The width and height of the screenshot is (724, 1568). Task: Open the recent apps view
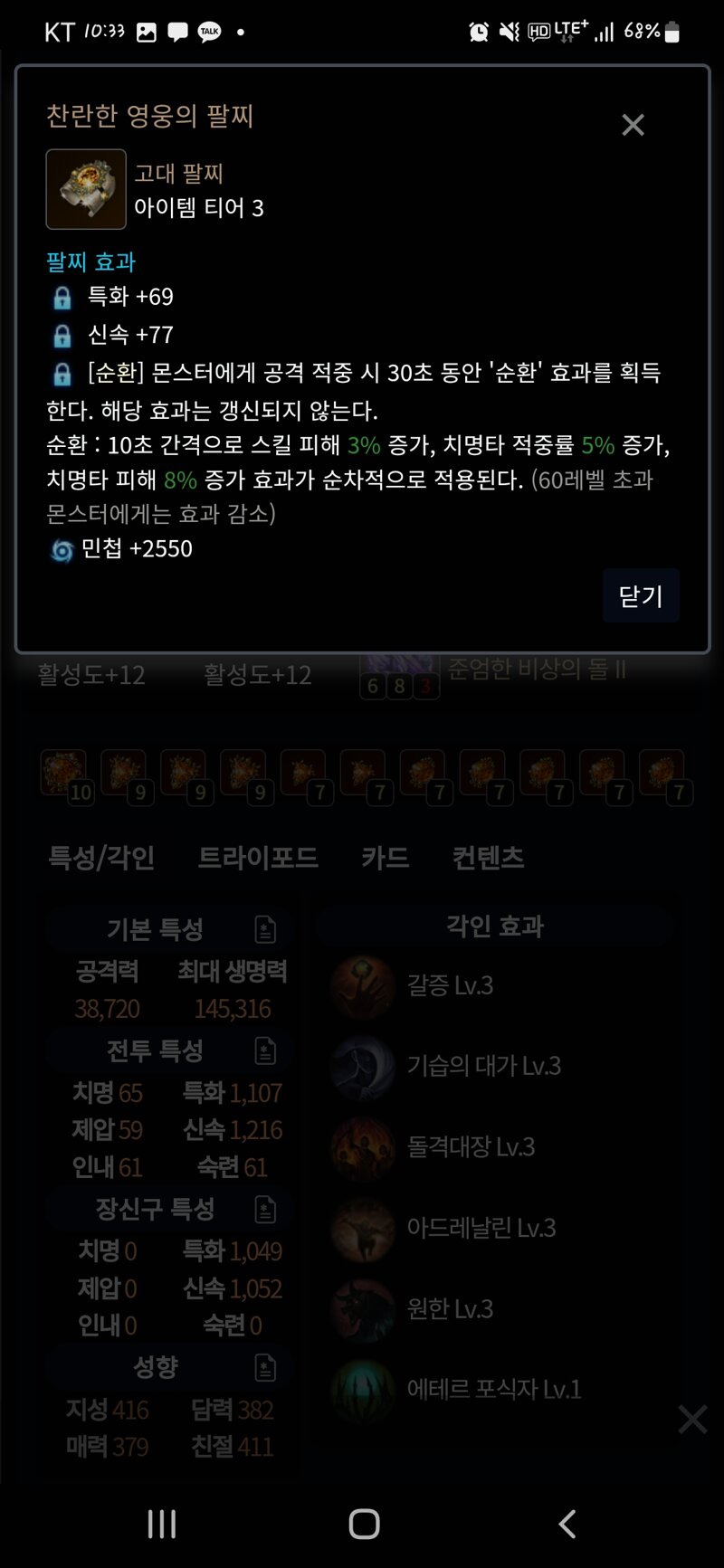[x=162, y=1525]
